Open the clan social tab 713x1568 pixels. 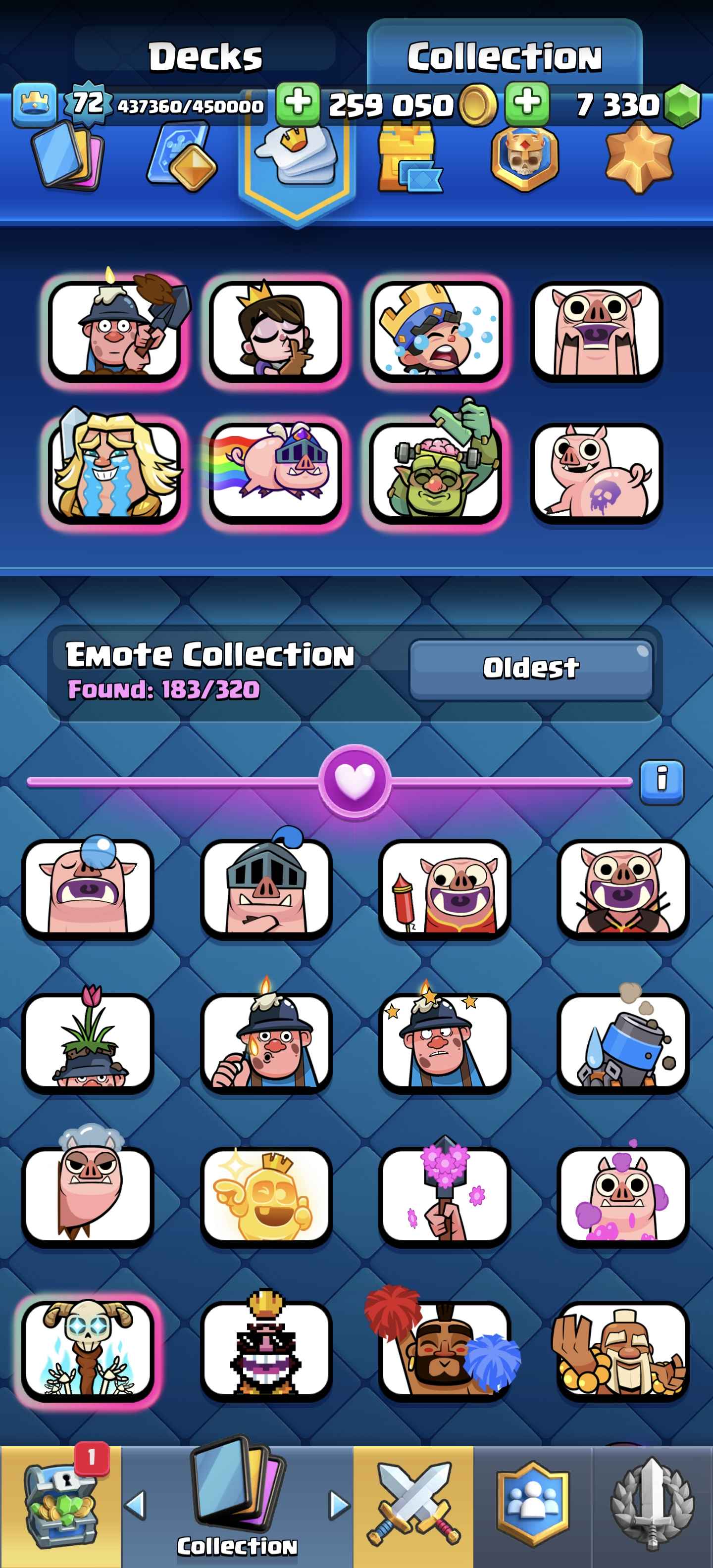click(532, 1504)
